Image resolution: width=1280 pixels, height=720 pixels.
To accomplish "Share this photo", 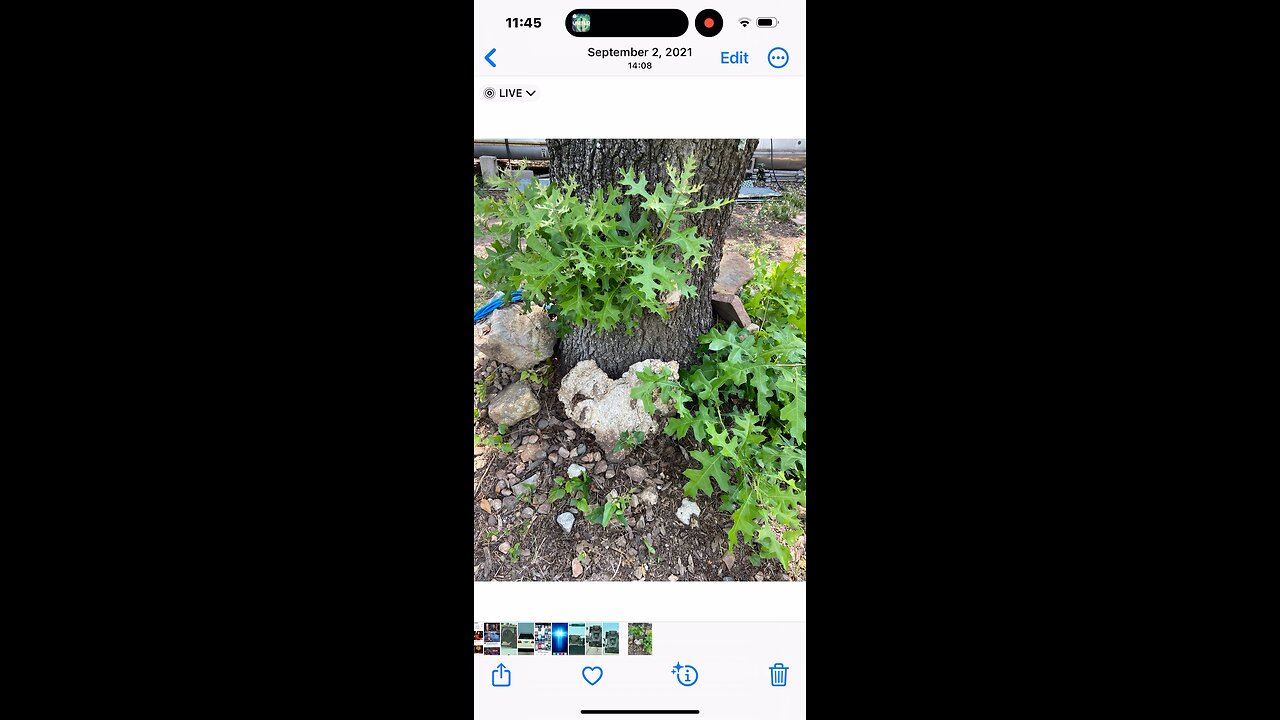I will click(501, 675).
